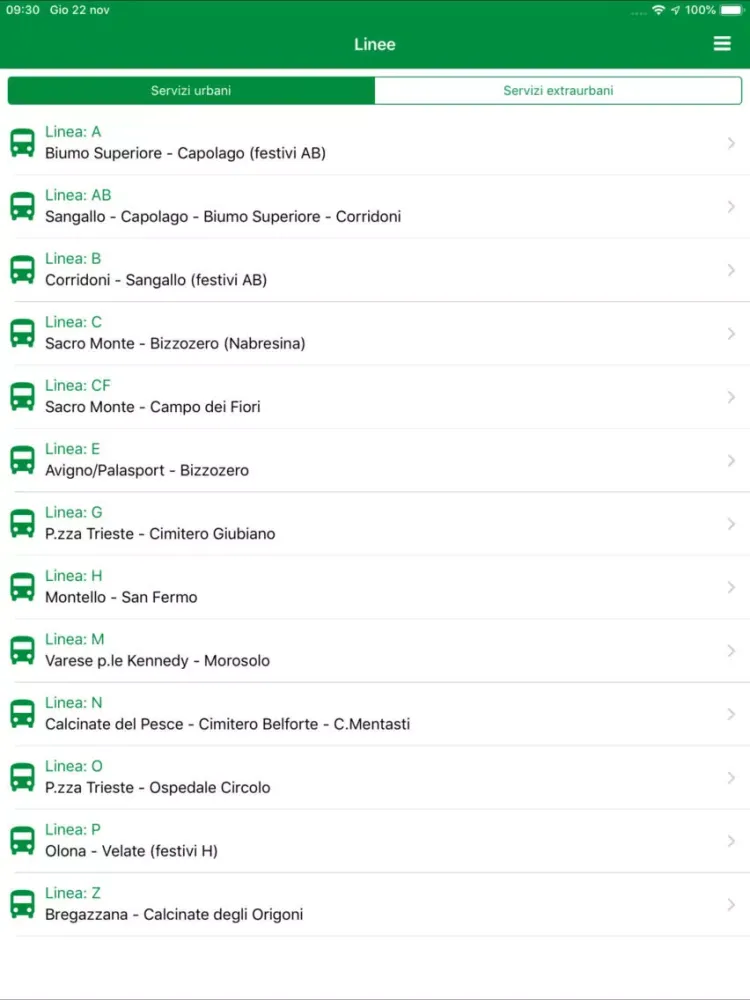View Linea O to Ospedale Circolo

375,778
